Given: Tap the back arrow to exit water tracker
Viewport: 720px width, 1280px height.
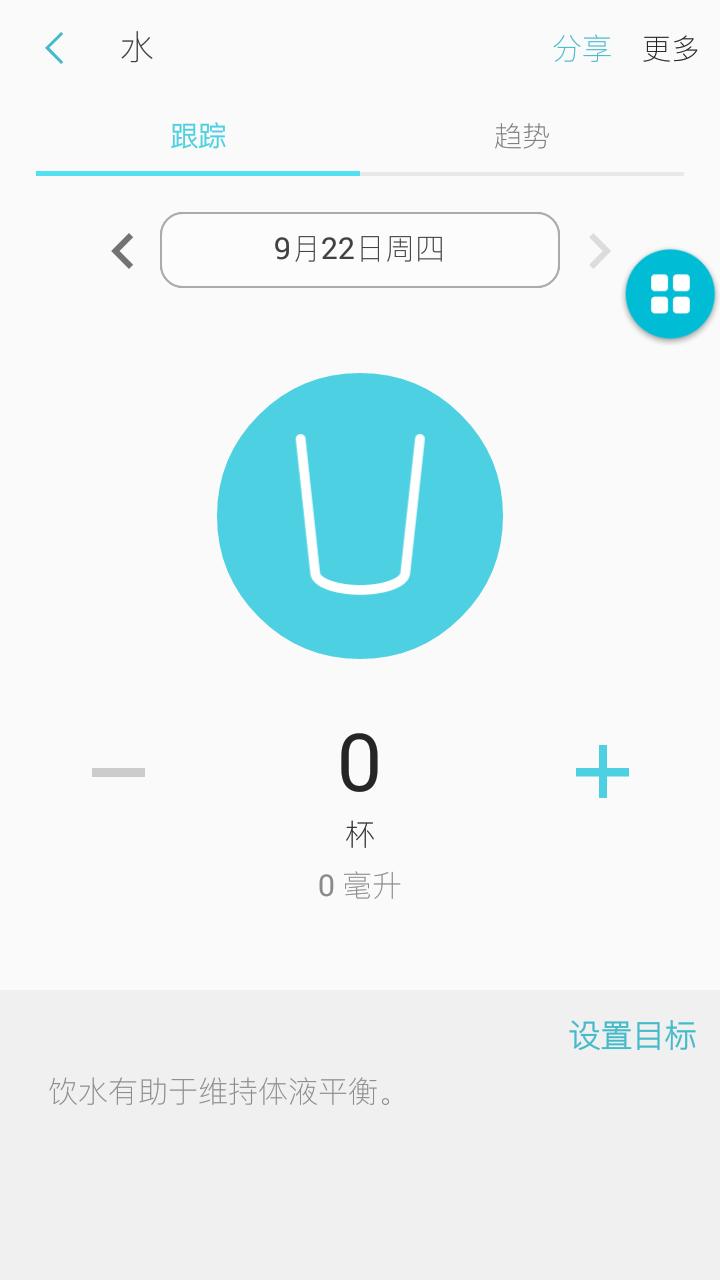Looking at the screenshot, I should pyautogui.click(x=55, y=48).
